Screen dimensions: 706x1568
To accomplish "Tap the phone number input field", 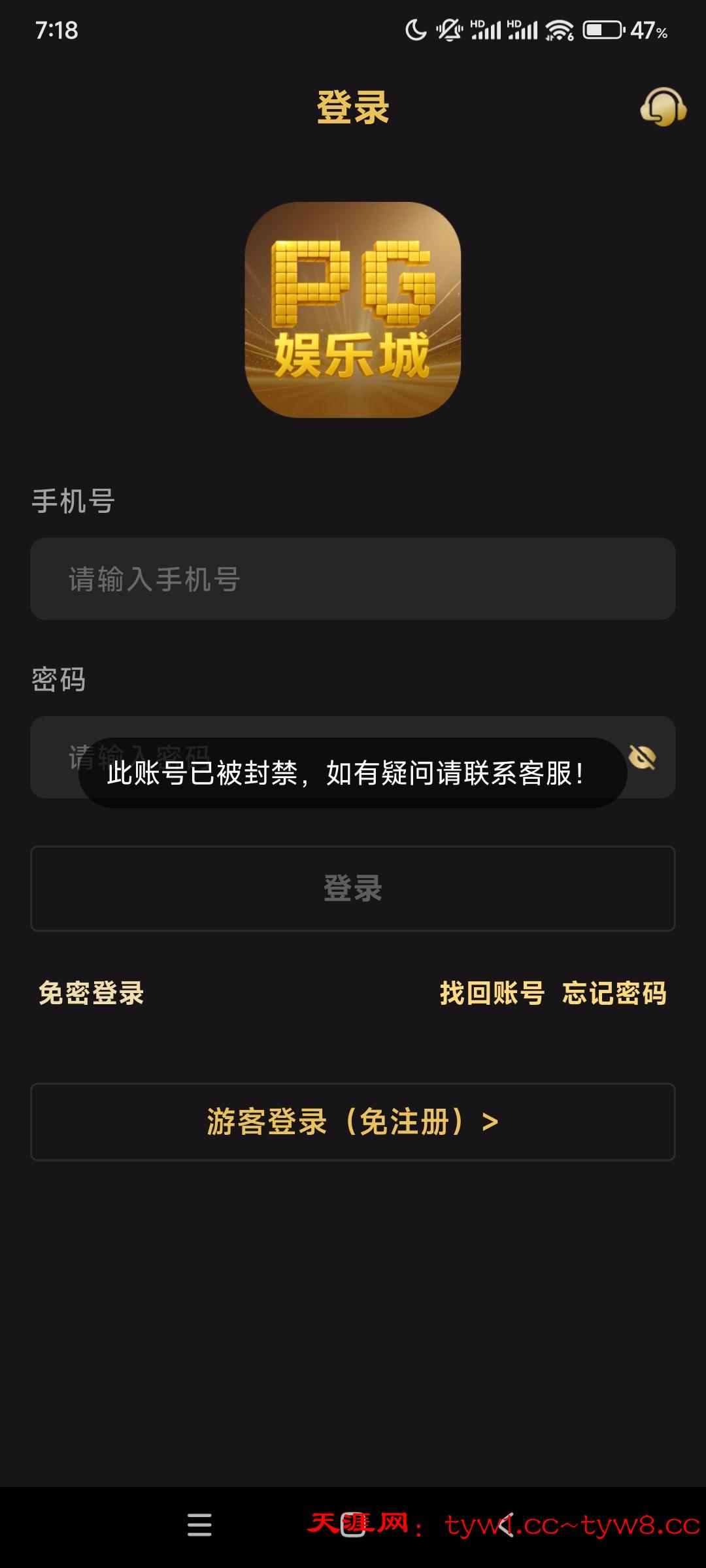I will coord(353,579).
